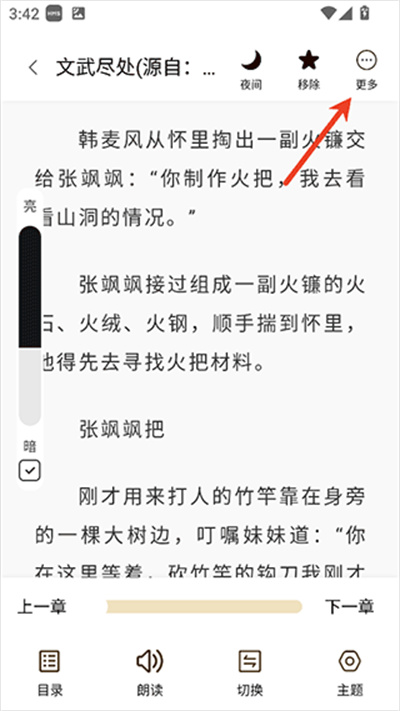This screenshot has width=400, height=711.
Task: Open the 更多 more options menu
Action: (366, 70)
